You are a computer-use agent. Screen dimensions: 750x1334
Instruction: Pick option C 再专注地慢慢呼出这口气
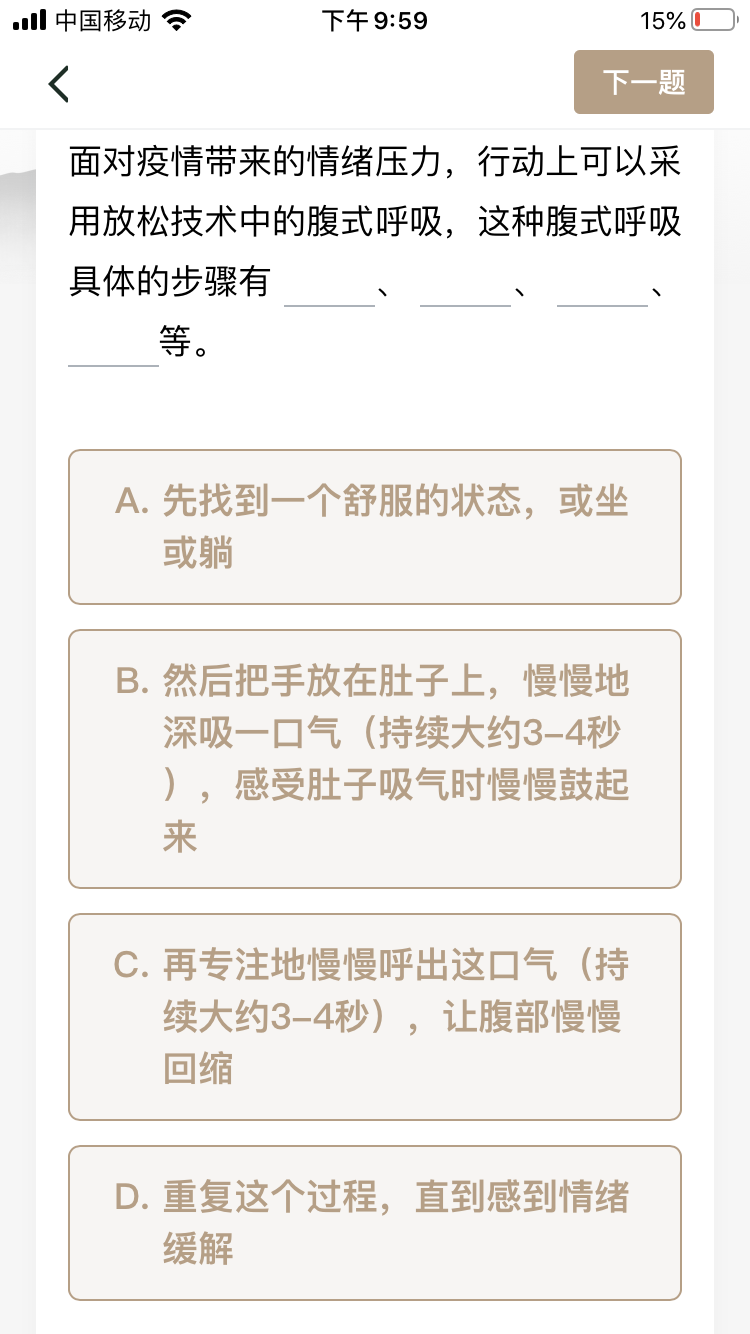[374, 1017]
